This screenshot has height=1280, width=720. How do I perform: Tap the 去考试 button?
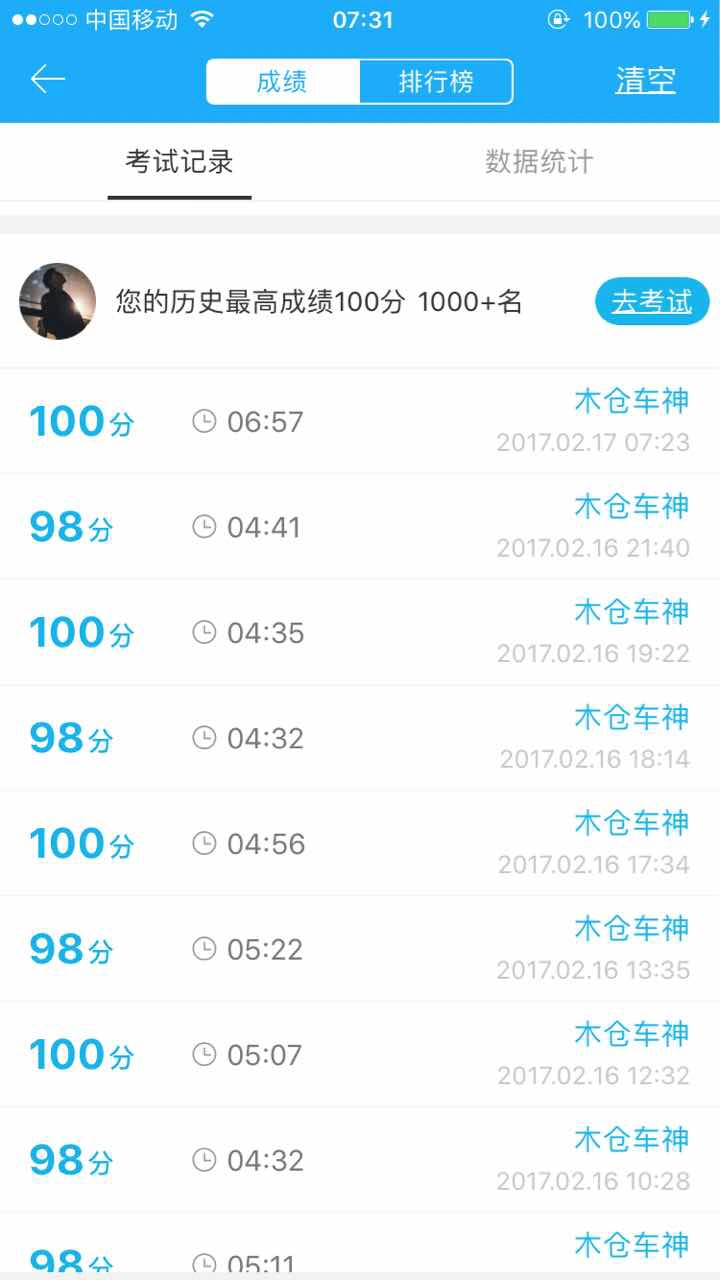pyautogui.click(x=651, y=301)
